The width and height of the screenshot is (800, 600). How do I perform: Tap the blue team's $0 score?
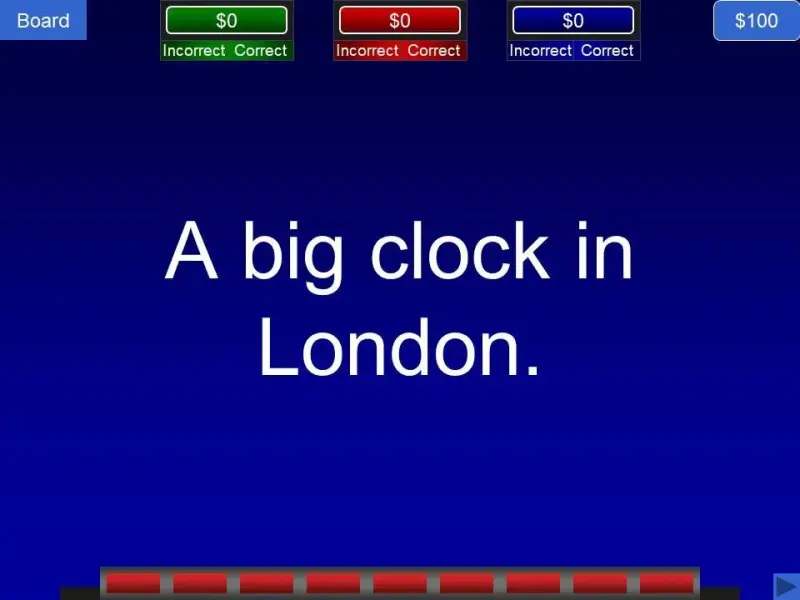click(573, 20)
